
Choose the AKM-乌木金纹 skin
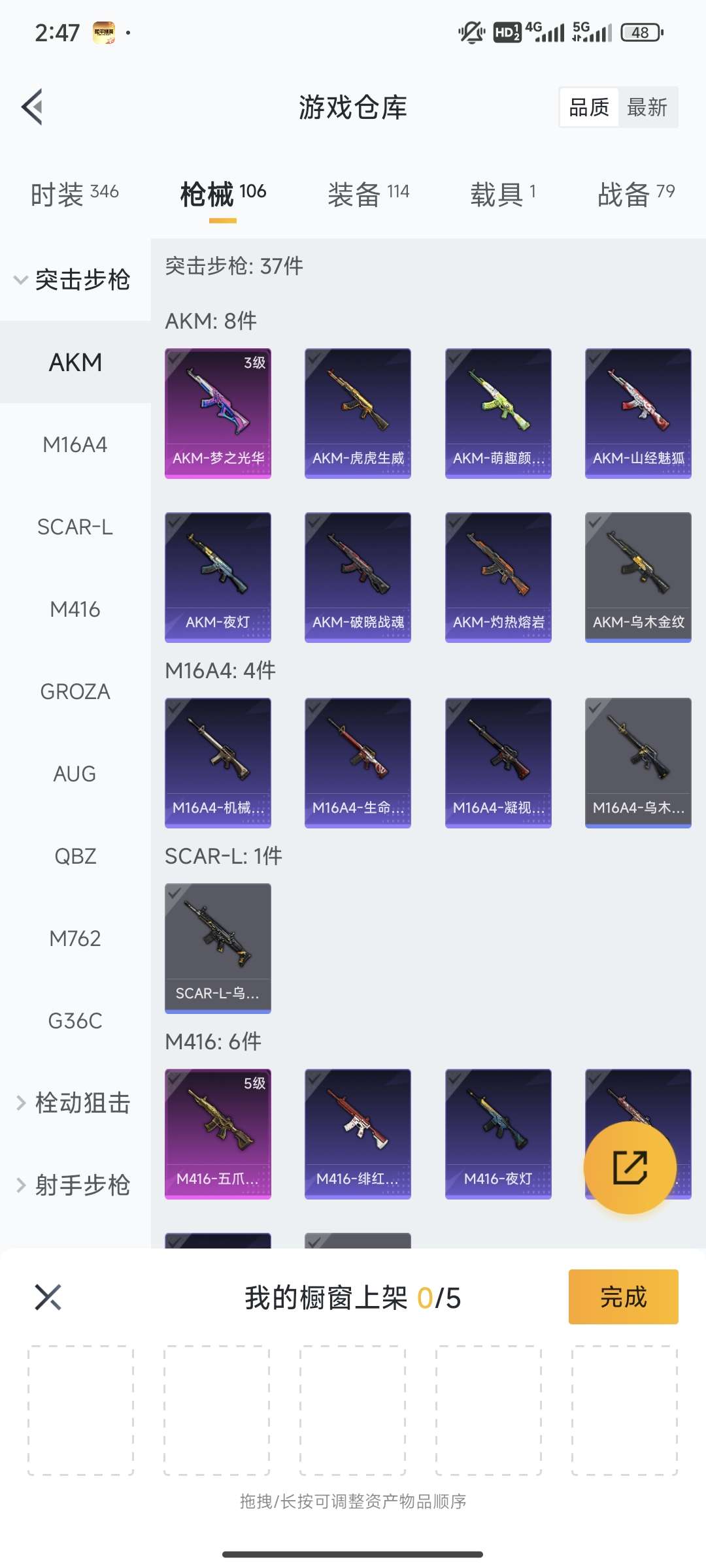click(638, 577)
